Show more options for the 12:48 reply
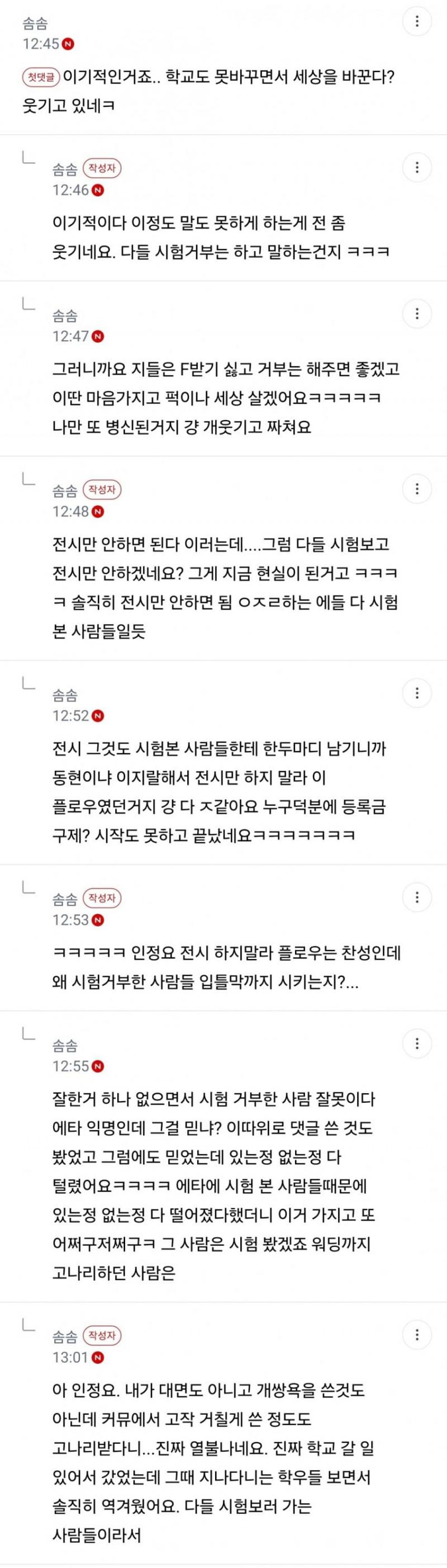The height and width of the screenshot is (1568, 447). pos(417,488)
